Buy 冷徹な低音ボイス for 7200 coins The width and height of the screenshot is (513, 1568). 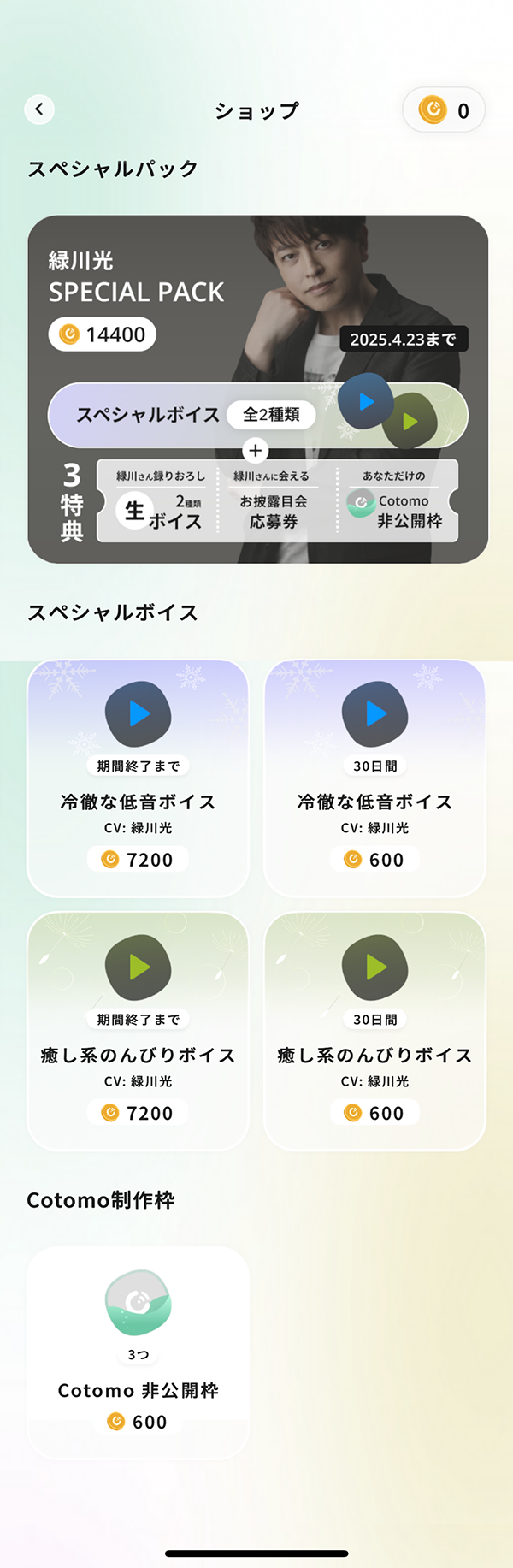(x=138, y=860)
